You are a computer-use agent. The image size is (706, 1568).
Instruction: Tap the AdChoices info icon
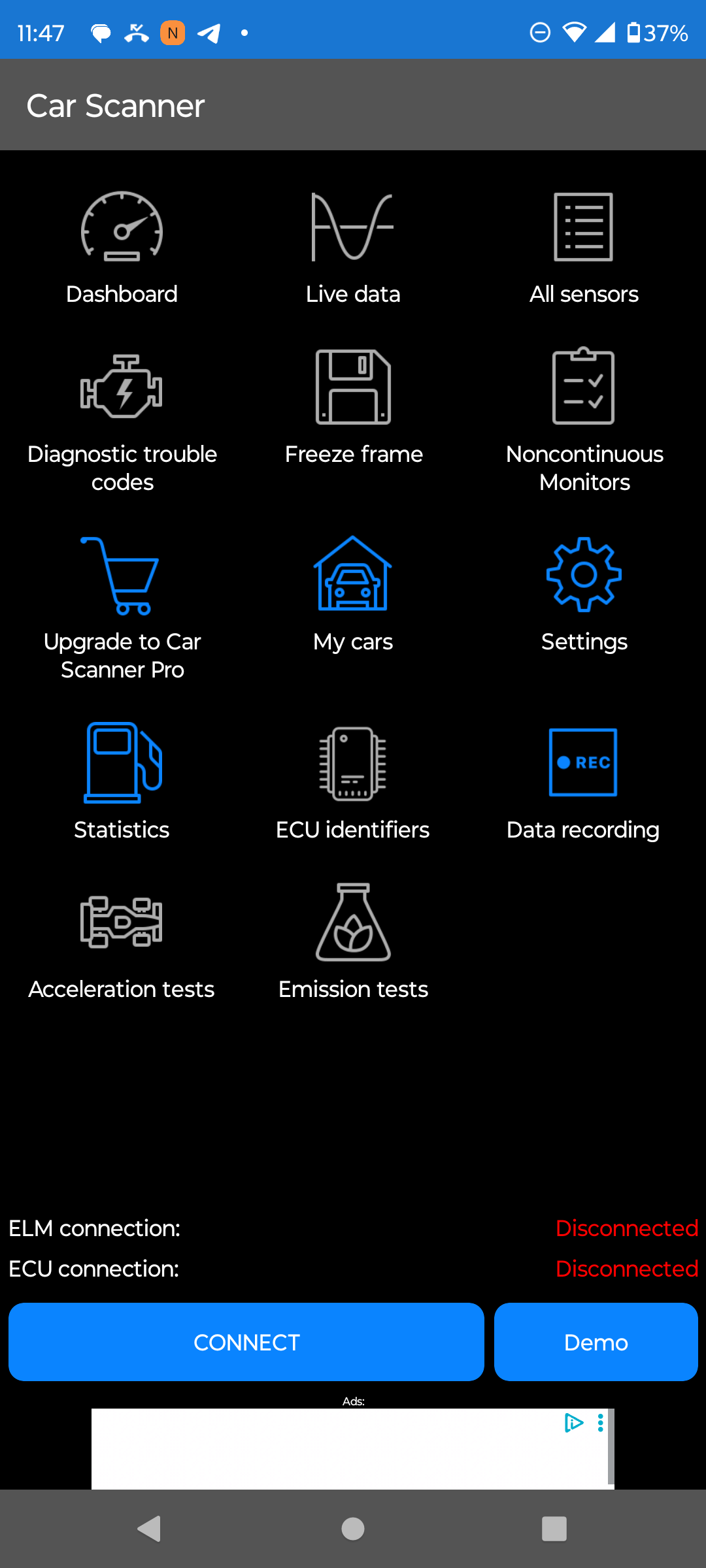(x=573, y=1423)
